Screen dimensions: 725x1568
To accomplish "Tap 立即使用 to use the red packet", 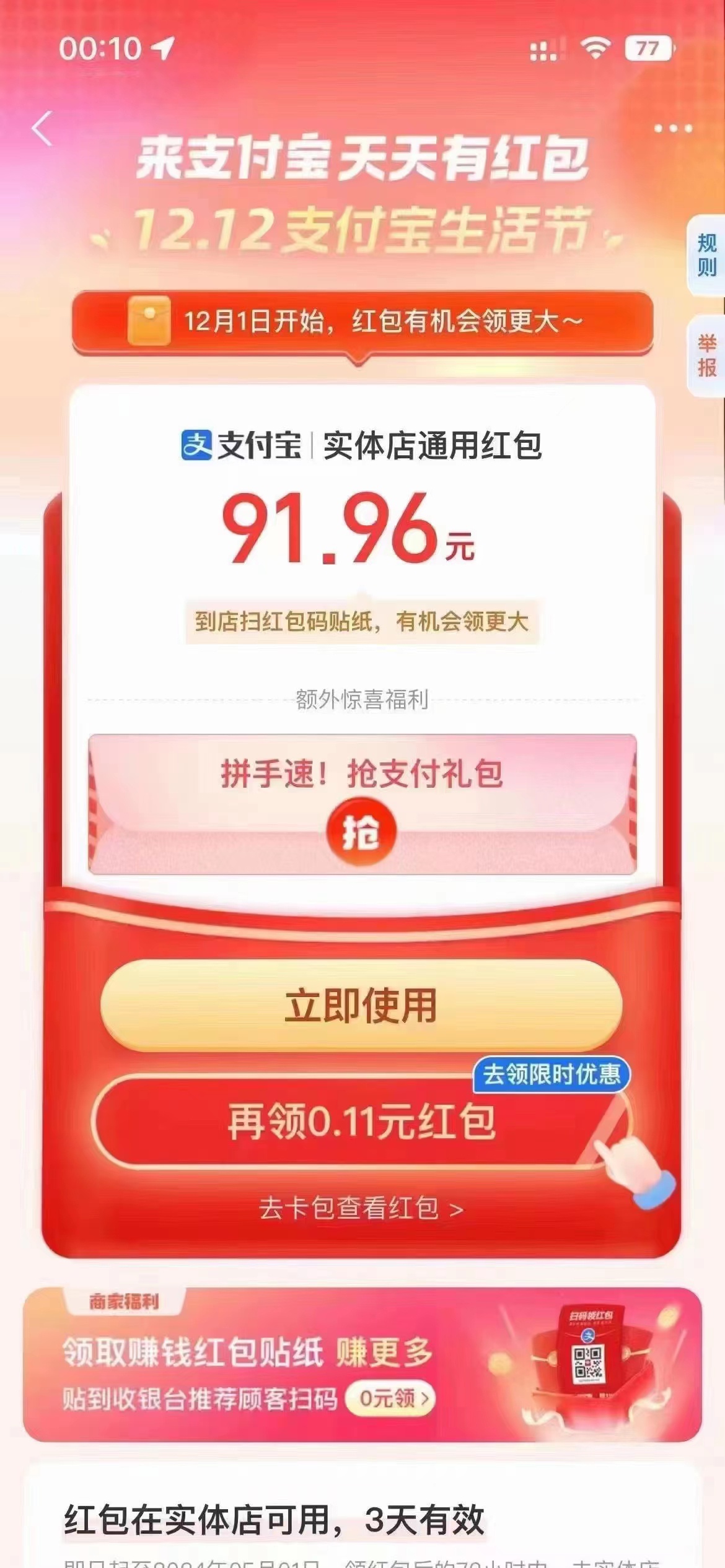I will [361, 1005].
